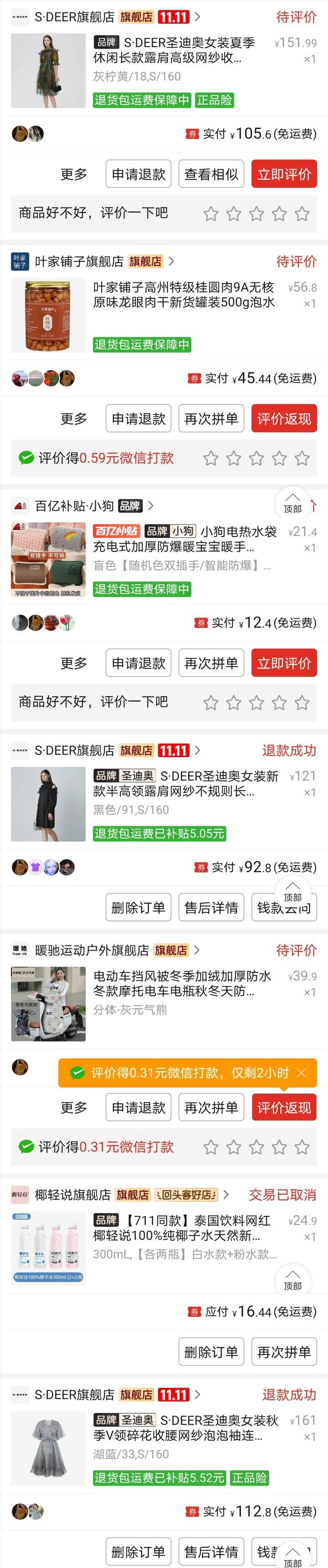Delete the refunded S·DEER 黑色 dress order

138,908
